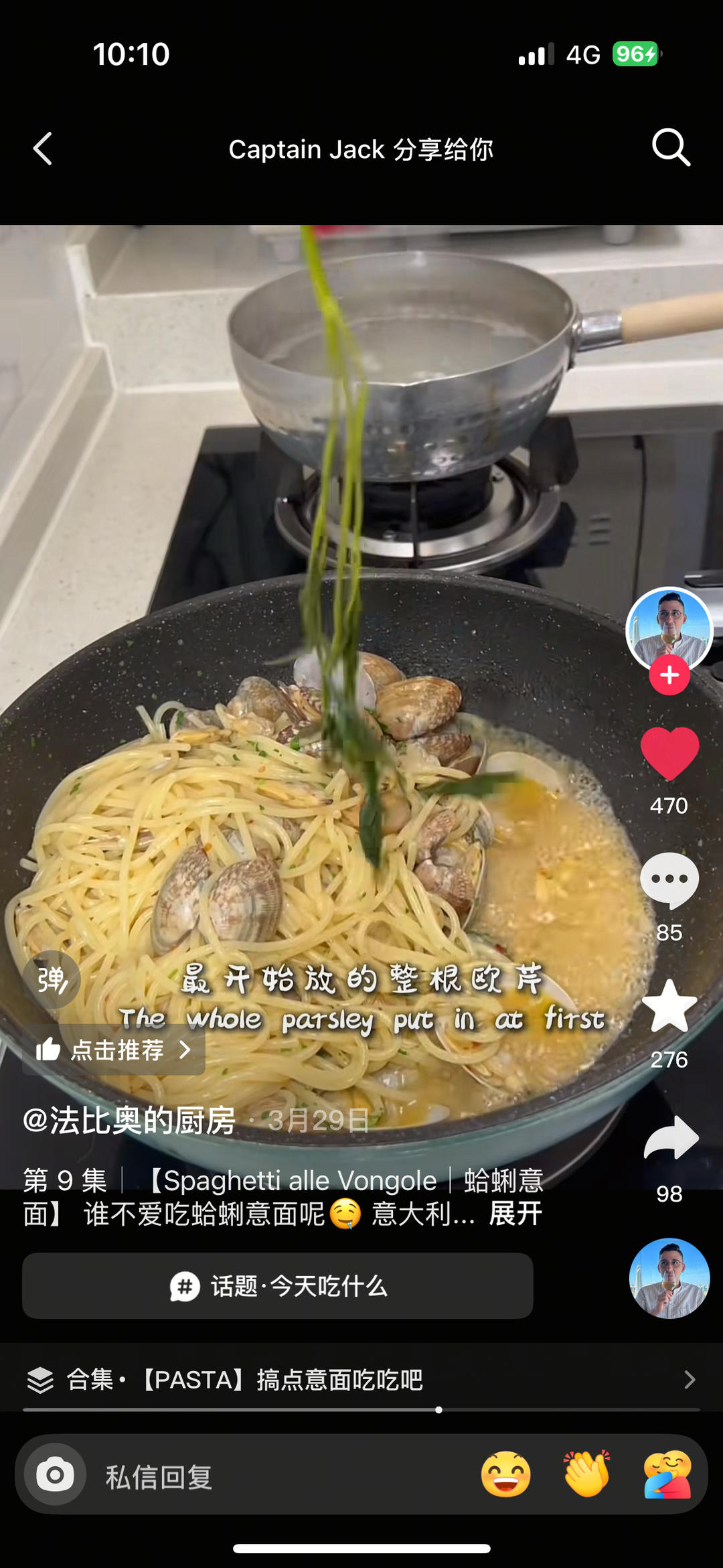723x1568 pixels.
Task: Follow the creator with the plus button
Action: 669,675
